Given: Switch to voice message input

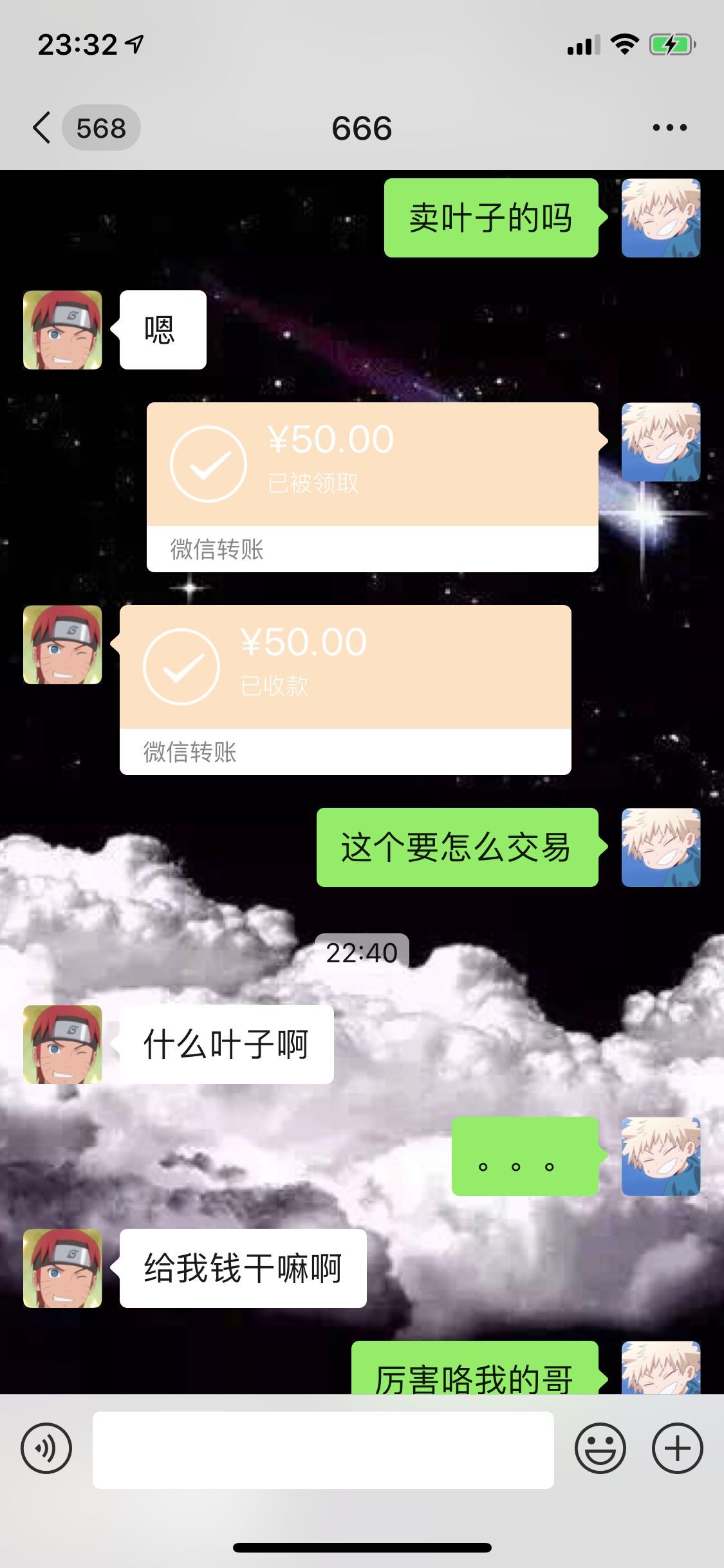Looking at the screenshot, I should [x=46, y=1448].
